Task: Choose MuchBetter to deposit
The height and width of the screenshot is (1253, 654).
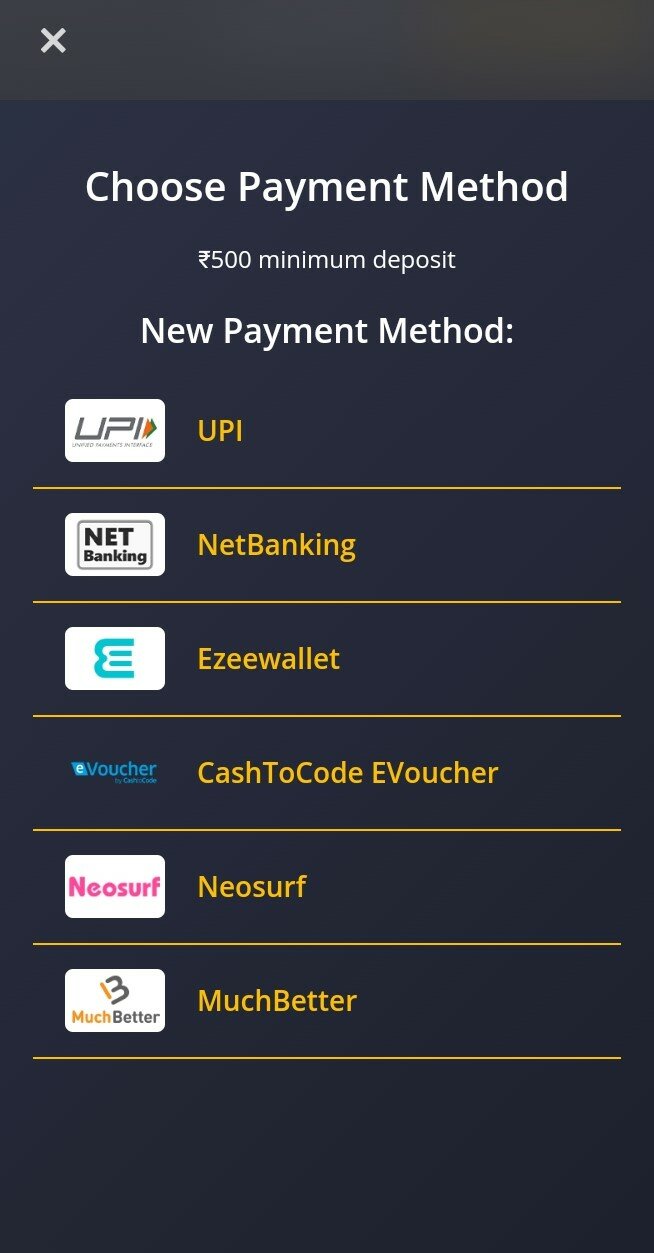Action: pos(327,1001)
